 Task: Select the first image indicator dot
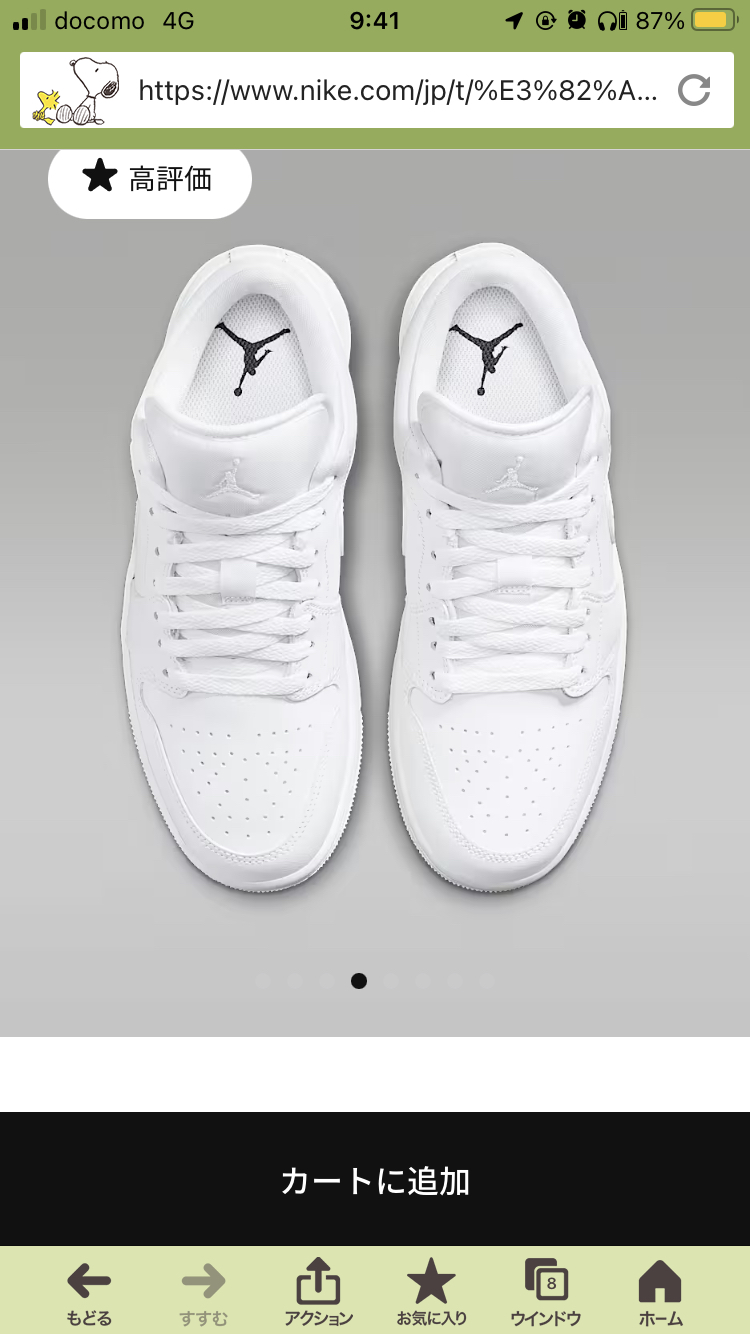[x=263, y=981]
